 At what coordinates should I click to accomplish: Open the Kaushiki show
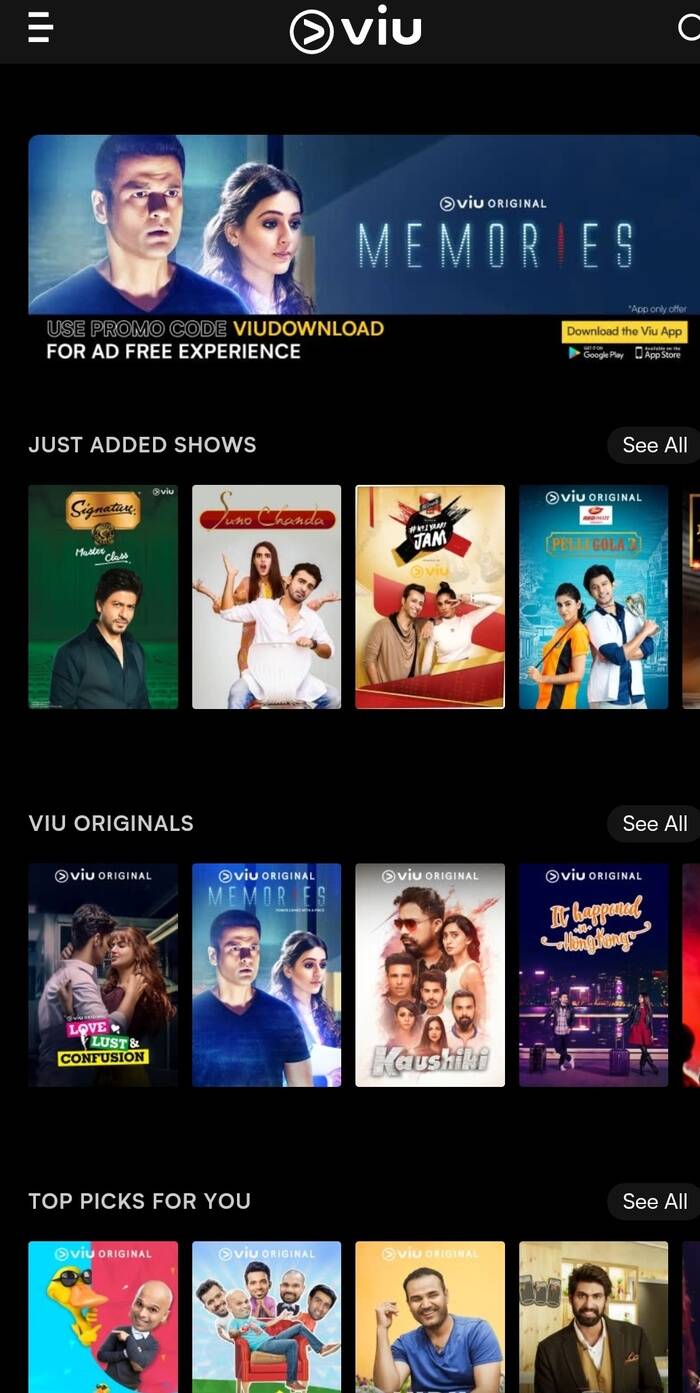pyautogui.click(x=430, y=975)
